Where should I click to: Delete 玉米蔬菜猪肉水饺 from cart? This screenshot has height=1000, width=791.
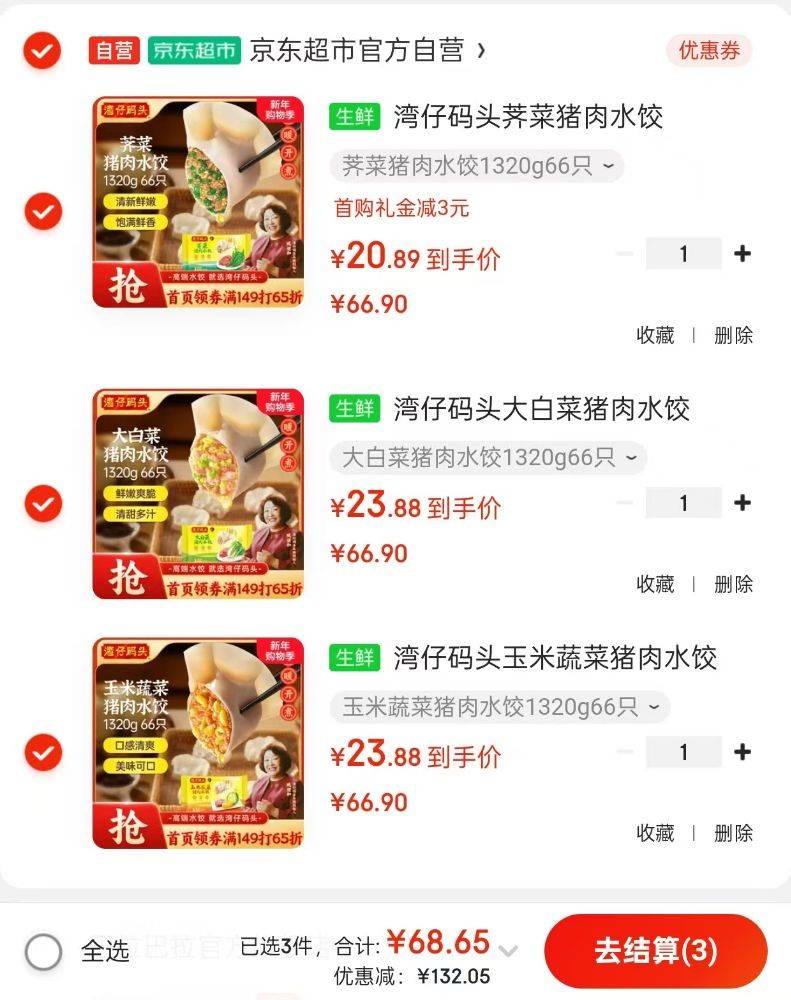point(733,833)
